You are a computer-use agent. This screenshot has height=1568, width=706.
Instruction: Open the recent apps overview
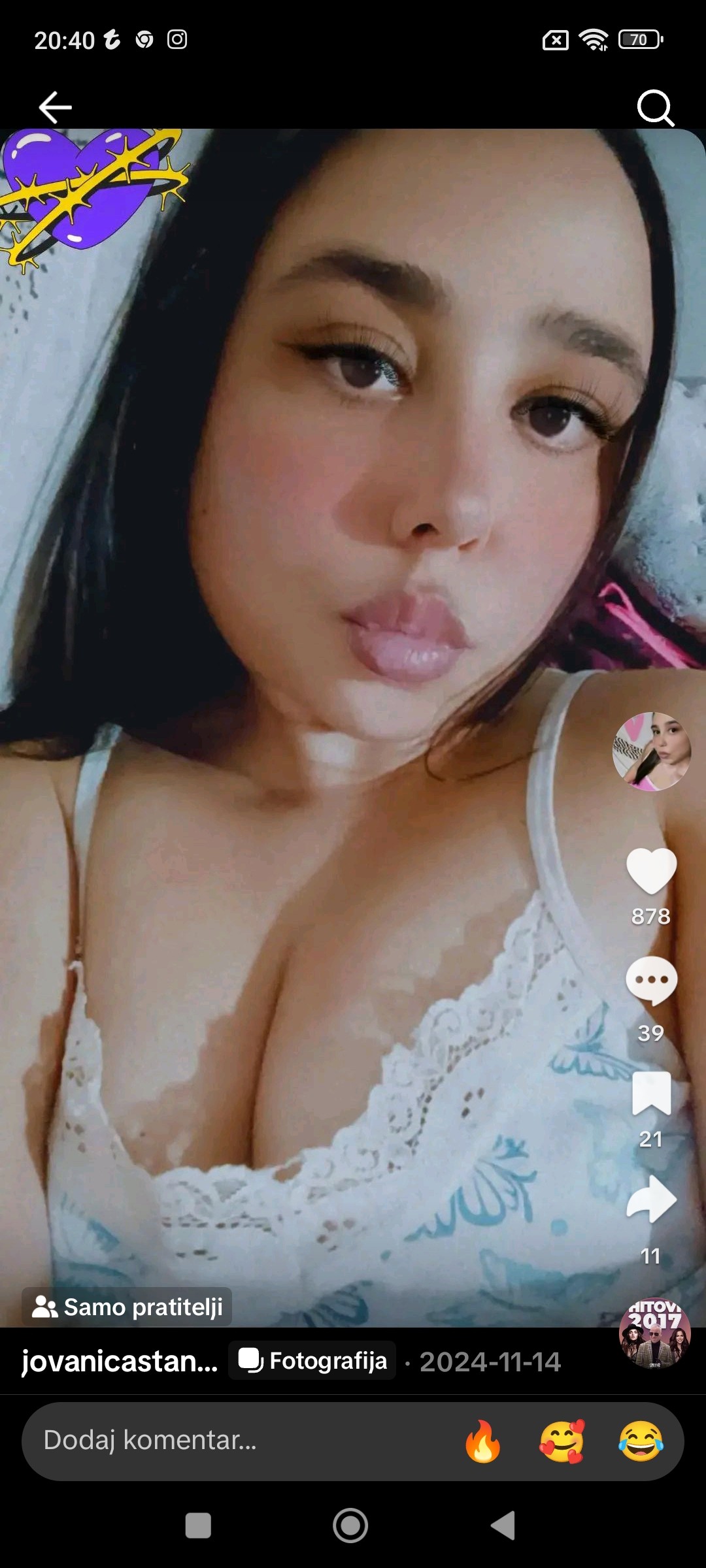pos(198,1526)
